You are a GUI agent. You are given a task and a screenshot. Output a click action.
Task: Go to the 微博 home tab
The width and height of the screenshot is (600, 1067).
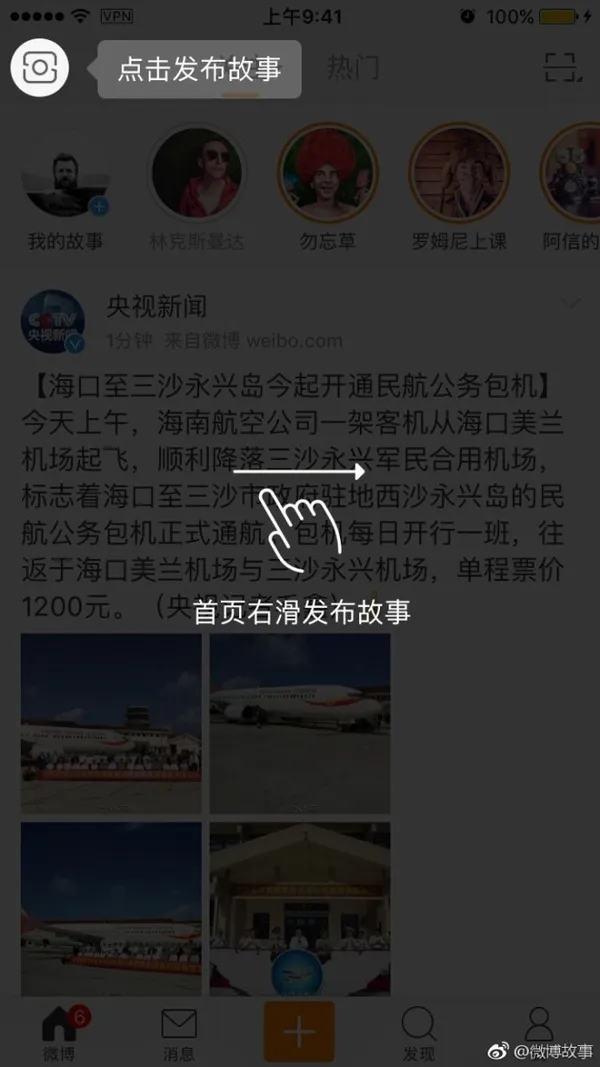coord(58,1033)
